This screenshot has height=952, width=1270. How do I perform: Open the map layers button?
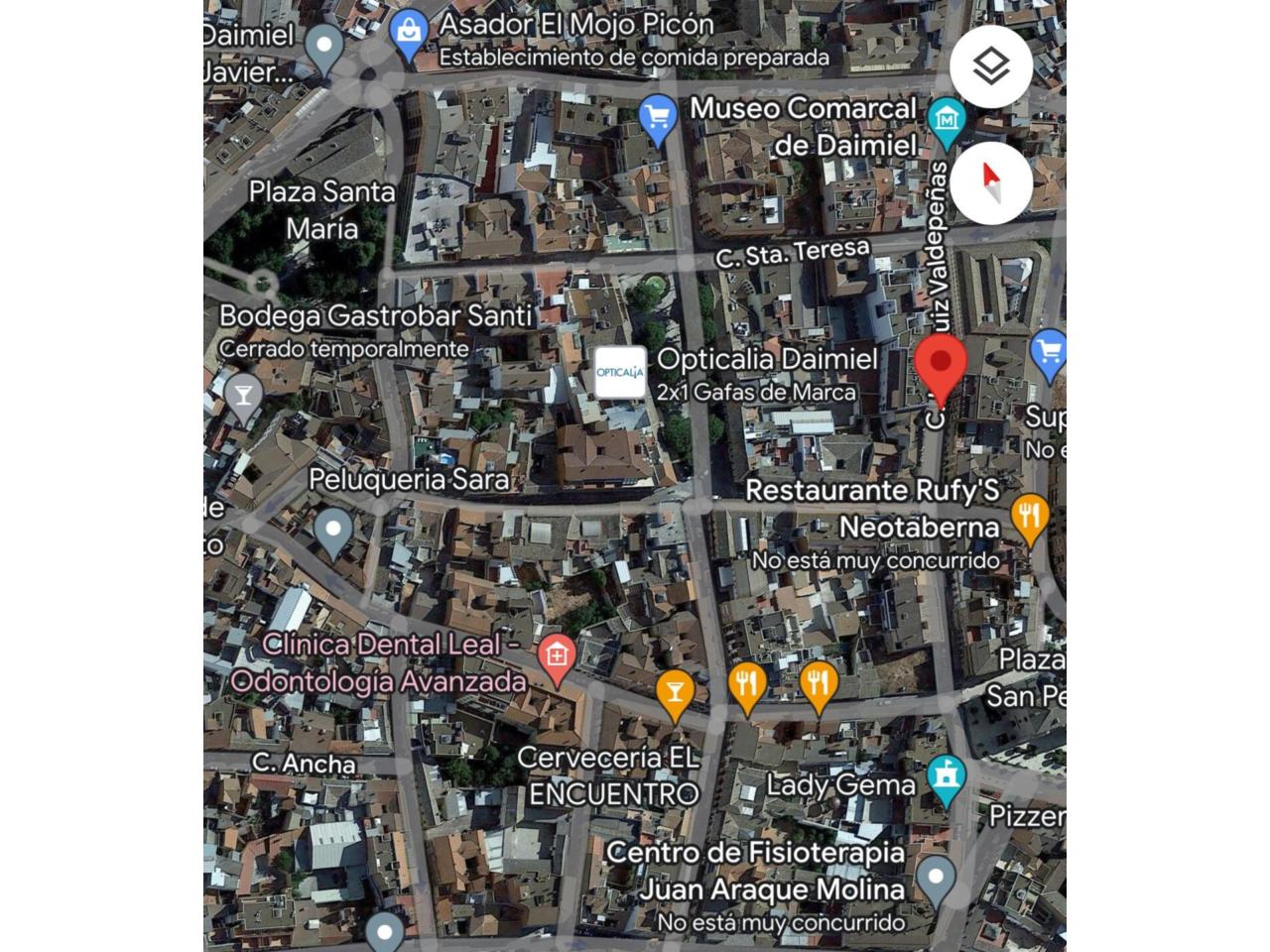[990, 66]
